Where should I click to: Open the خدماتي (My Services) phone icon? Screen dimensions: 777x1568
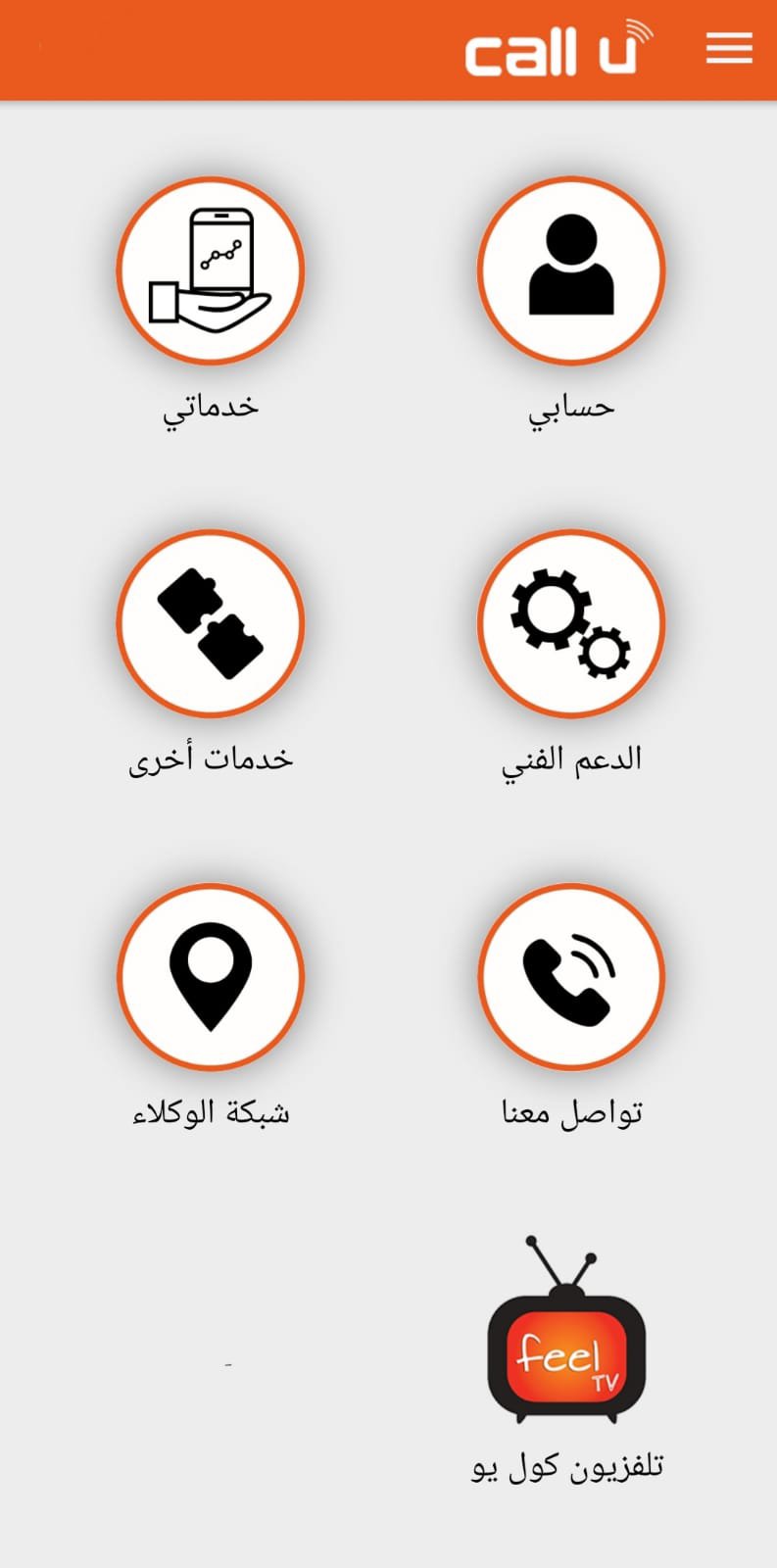(210, 270)
